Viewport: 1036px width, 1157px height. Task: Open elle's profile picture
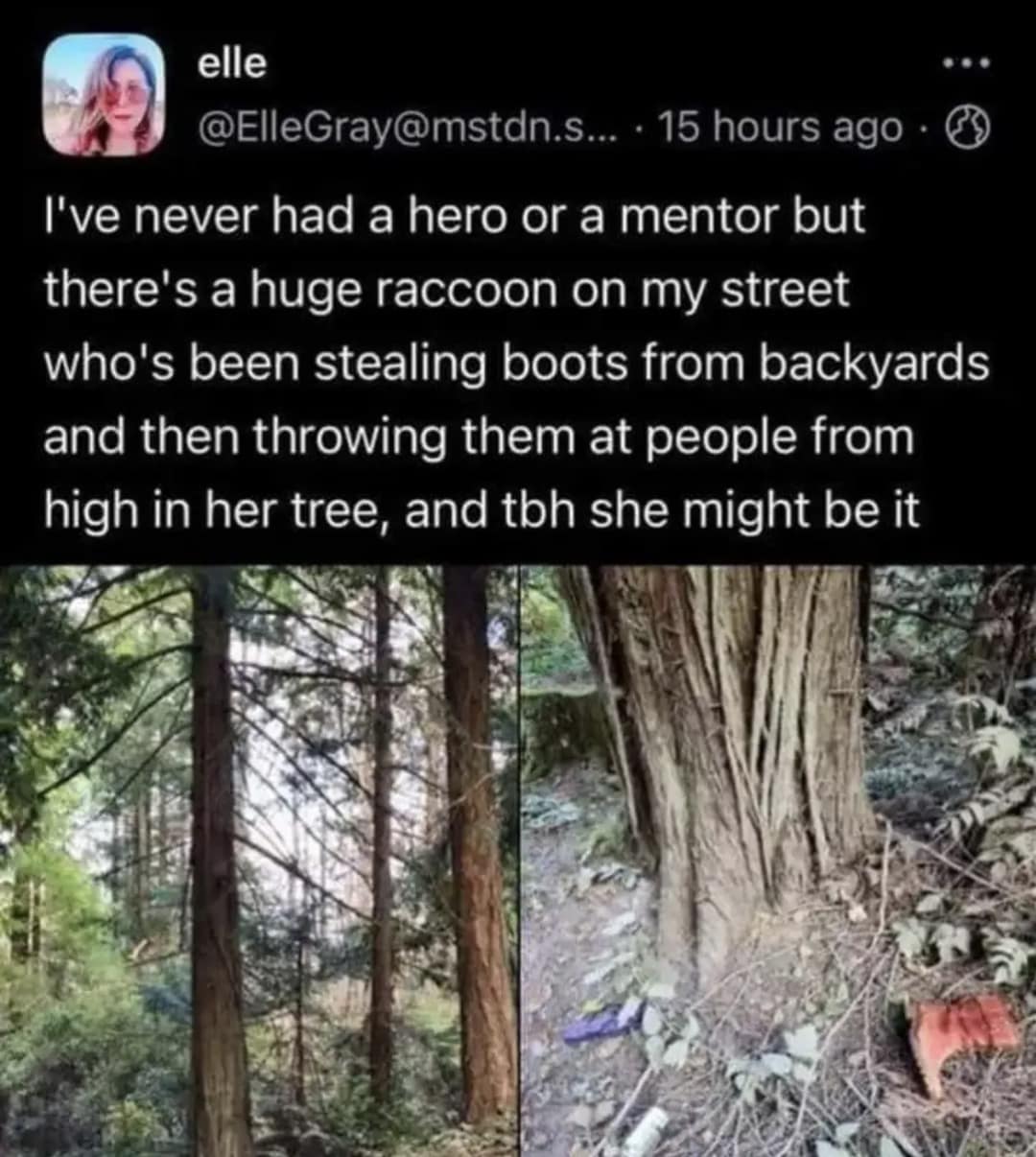click(x=105, y=95)
